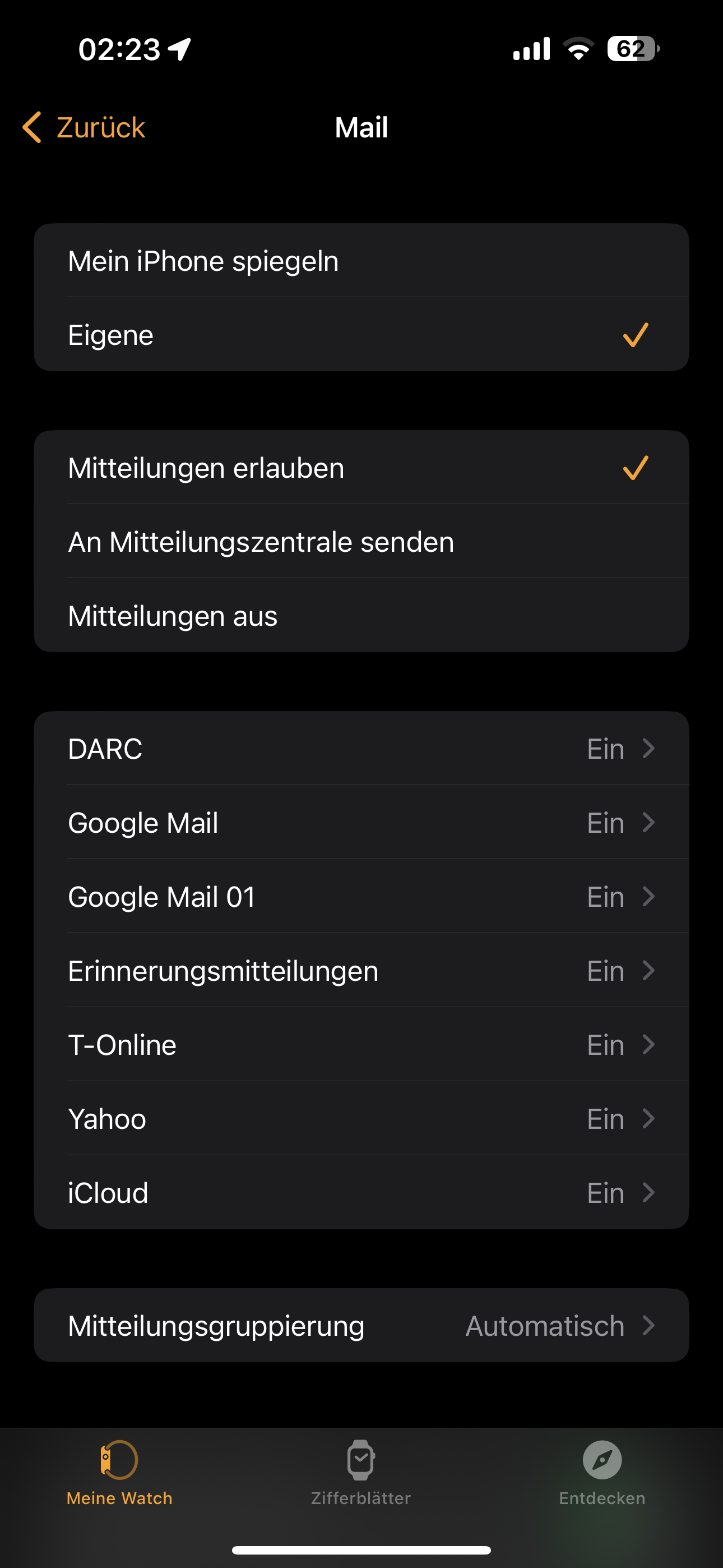This screenshot has width=723, height=1568.
Task: Open T-Online account settings
Action: 361,1045
